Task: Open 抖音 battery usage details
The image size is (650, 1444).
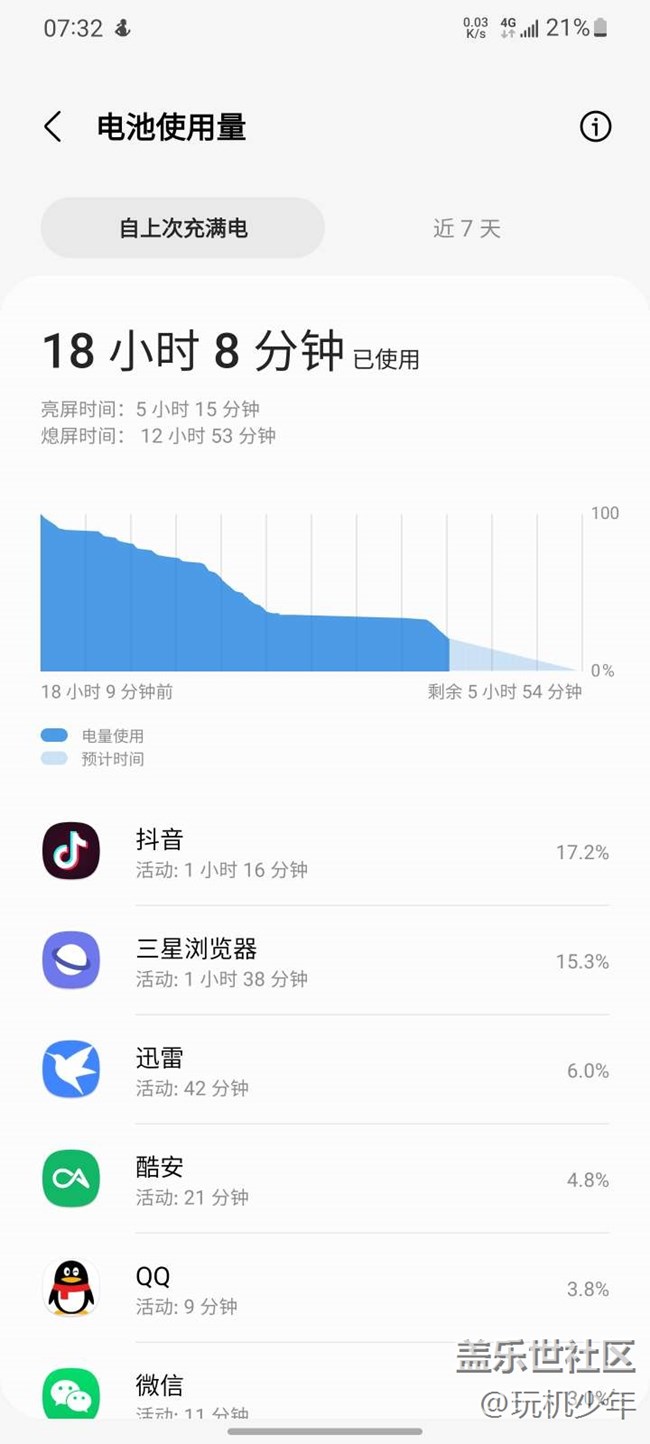Action: coord(325,852)
